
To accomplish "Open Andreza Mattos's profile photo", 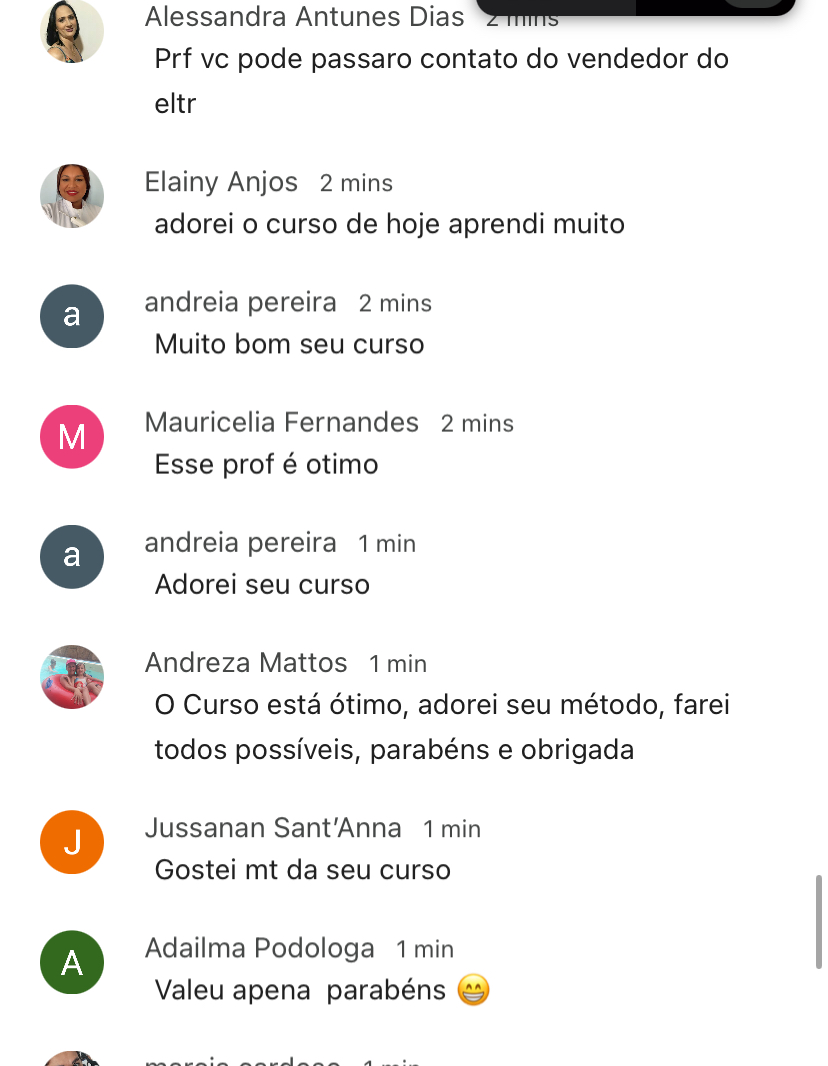I will point(72,677).
